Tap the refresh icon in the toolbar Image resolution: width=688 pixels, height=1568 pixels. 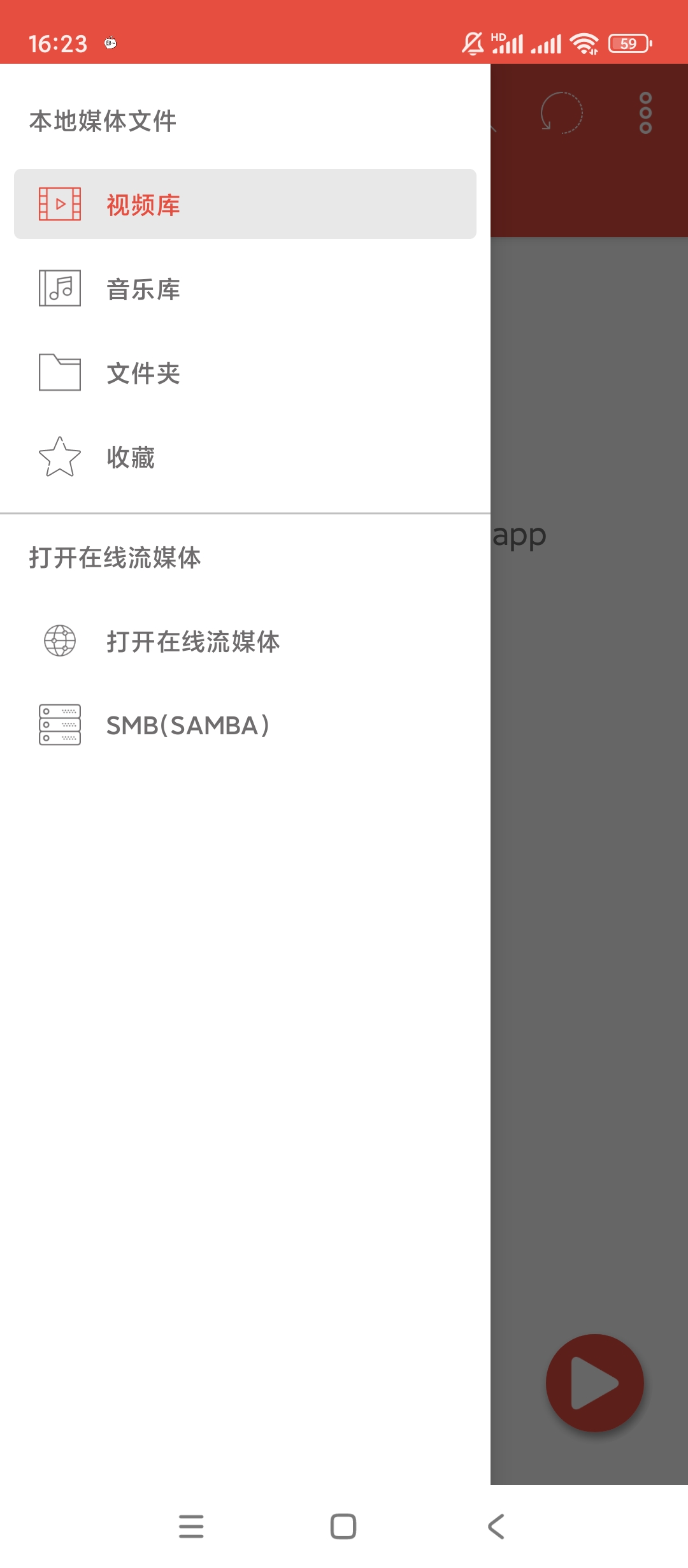pyautogui.click(x=561, y=113)
